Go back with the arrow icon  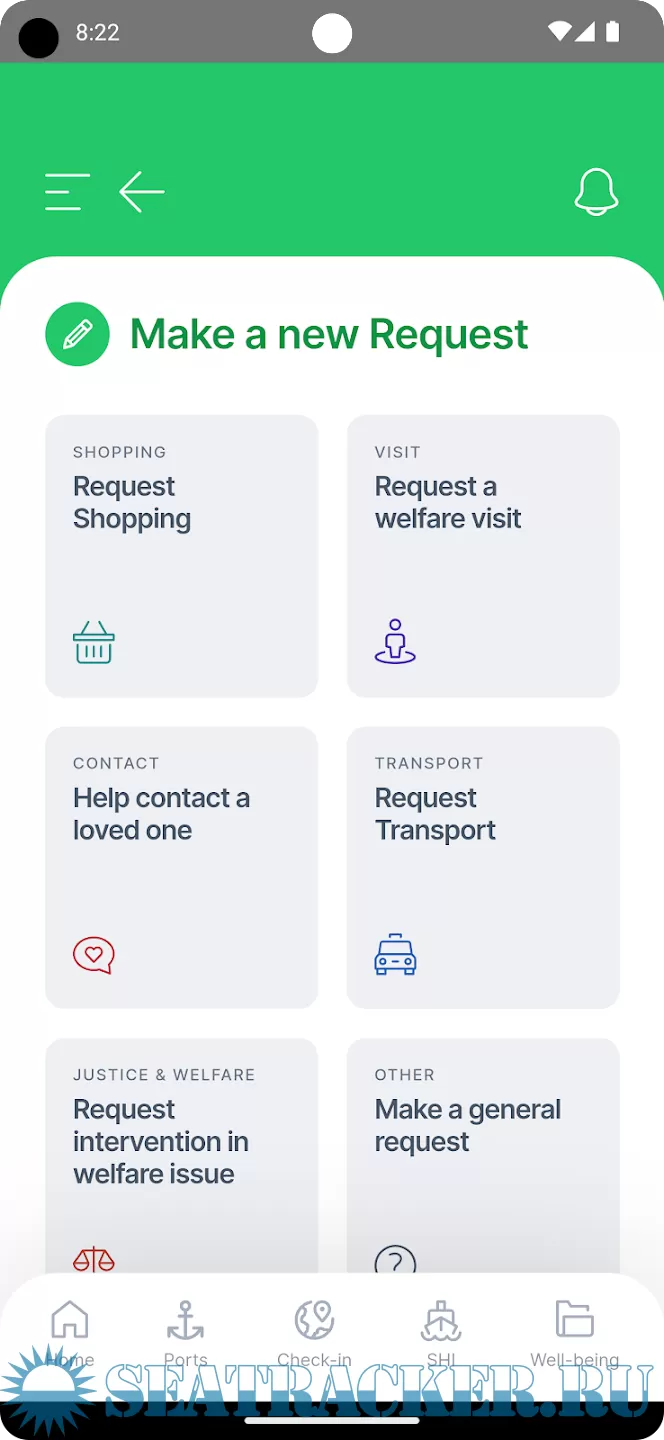(142, 192)
